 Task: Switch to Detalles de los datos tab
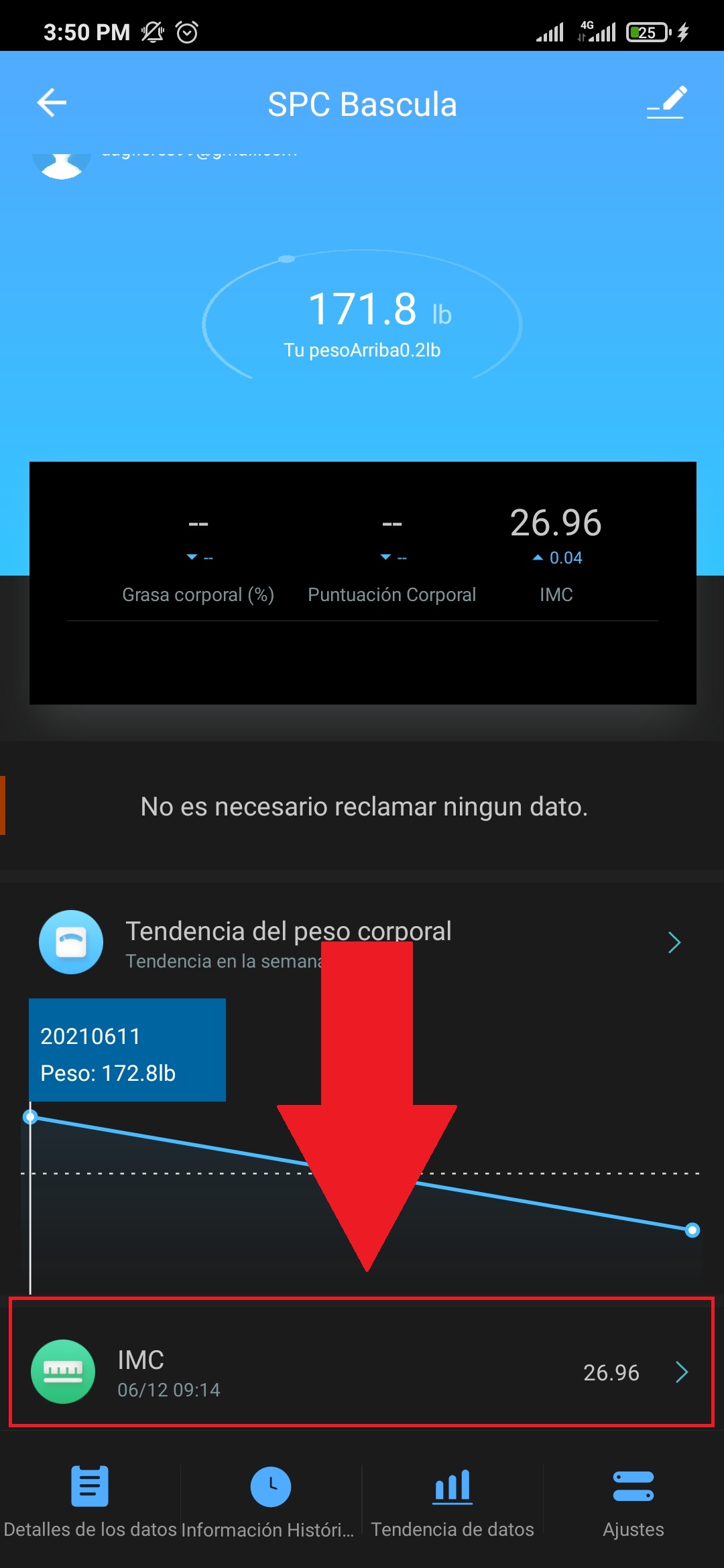(90, 1501)
